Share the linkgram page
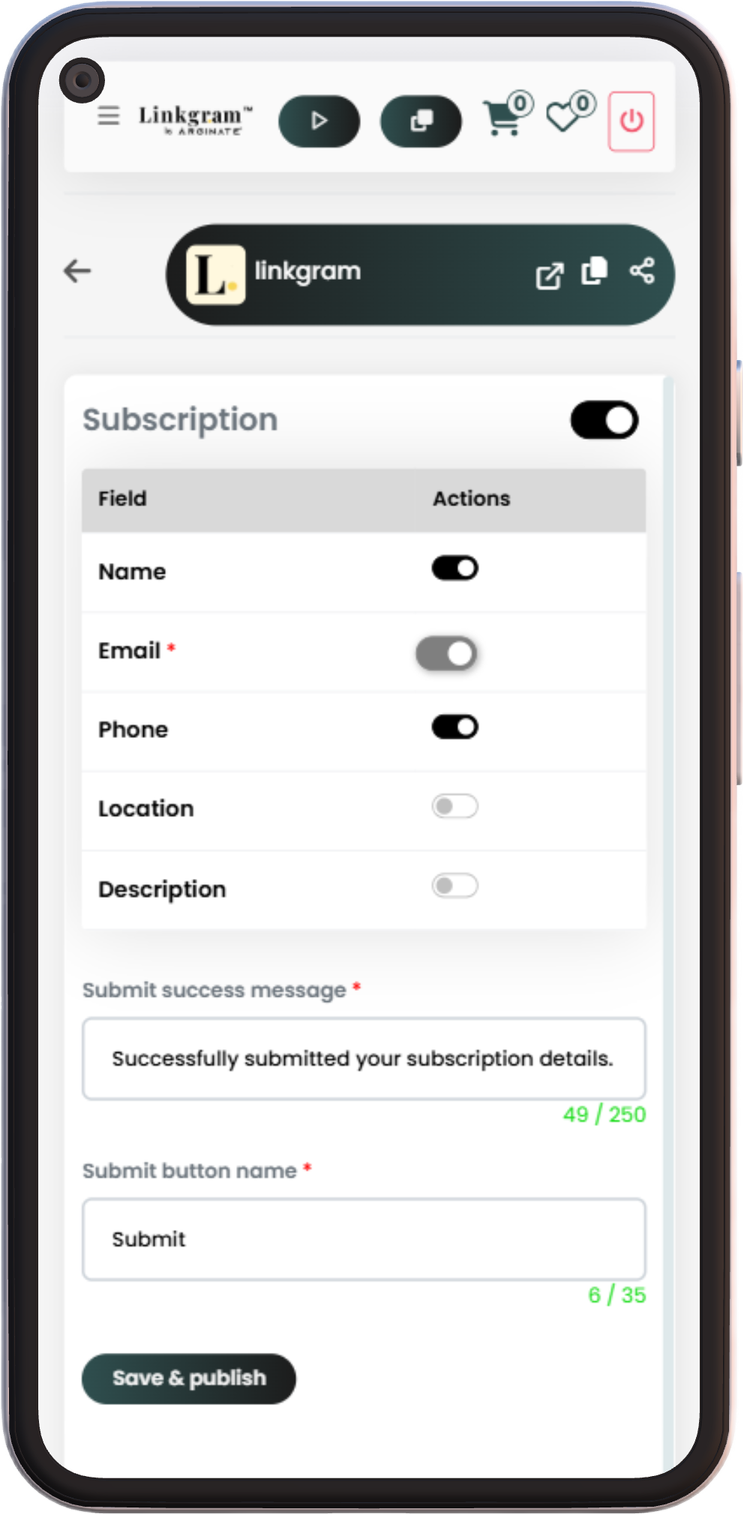 642,271
